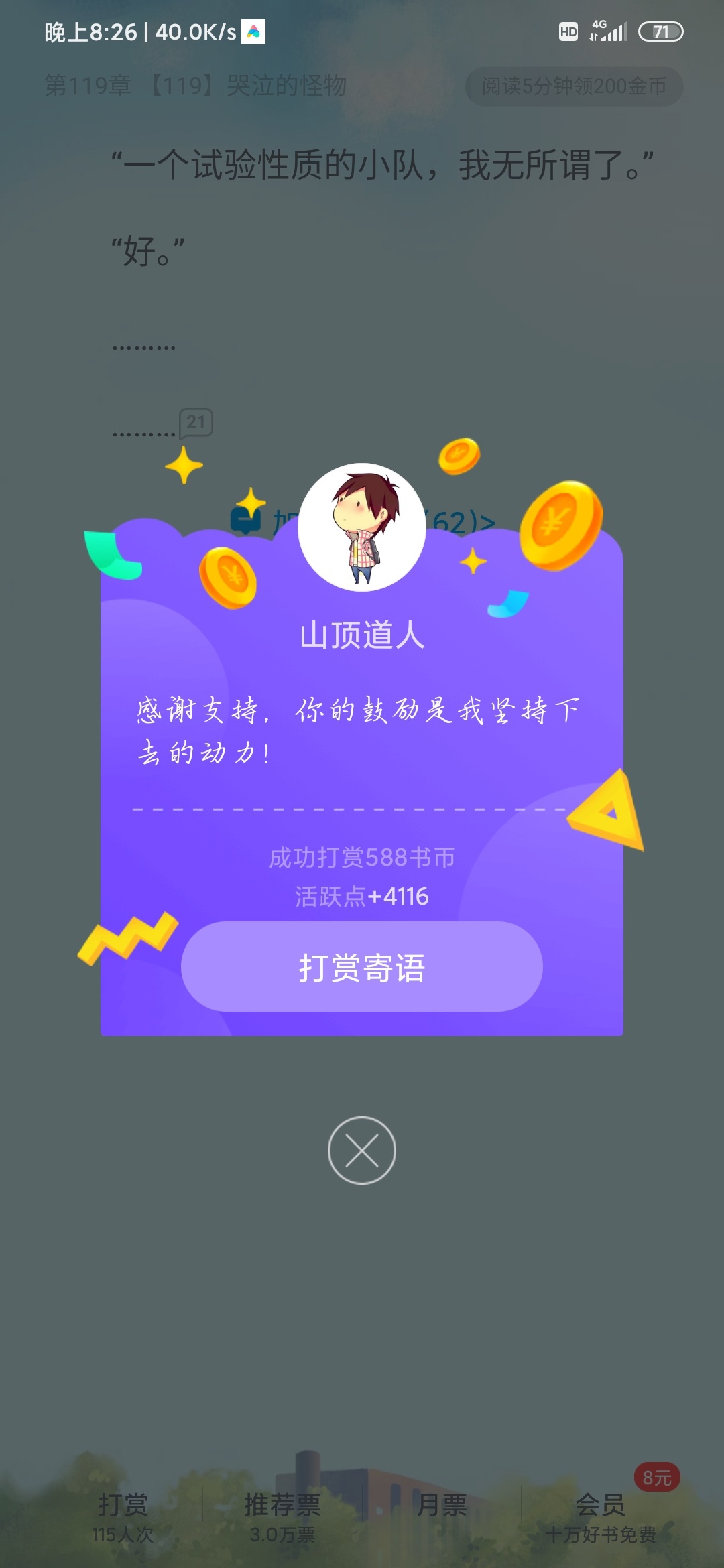Image resolution: width=724 pixels, height=1568 pixels.
Task: Close the reward success dialog
Action: coord(362,1151)
